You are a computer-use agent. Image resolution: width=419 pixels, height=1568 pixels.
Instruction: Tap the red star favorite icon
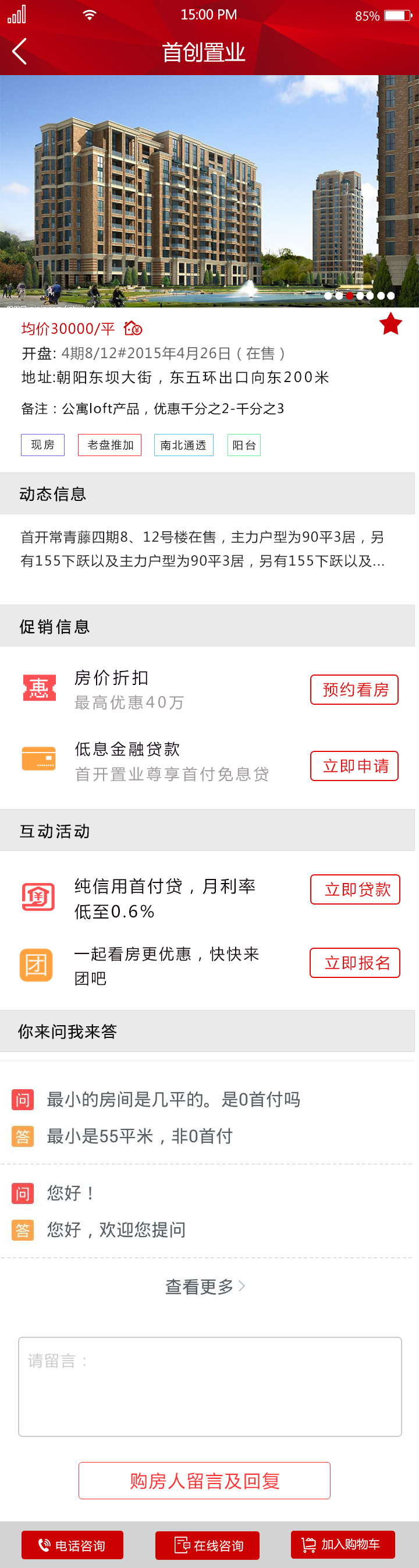click(x=390, y=324)
